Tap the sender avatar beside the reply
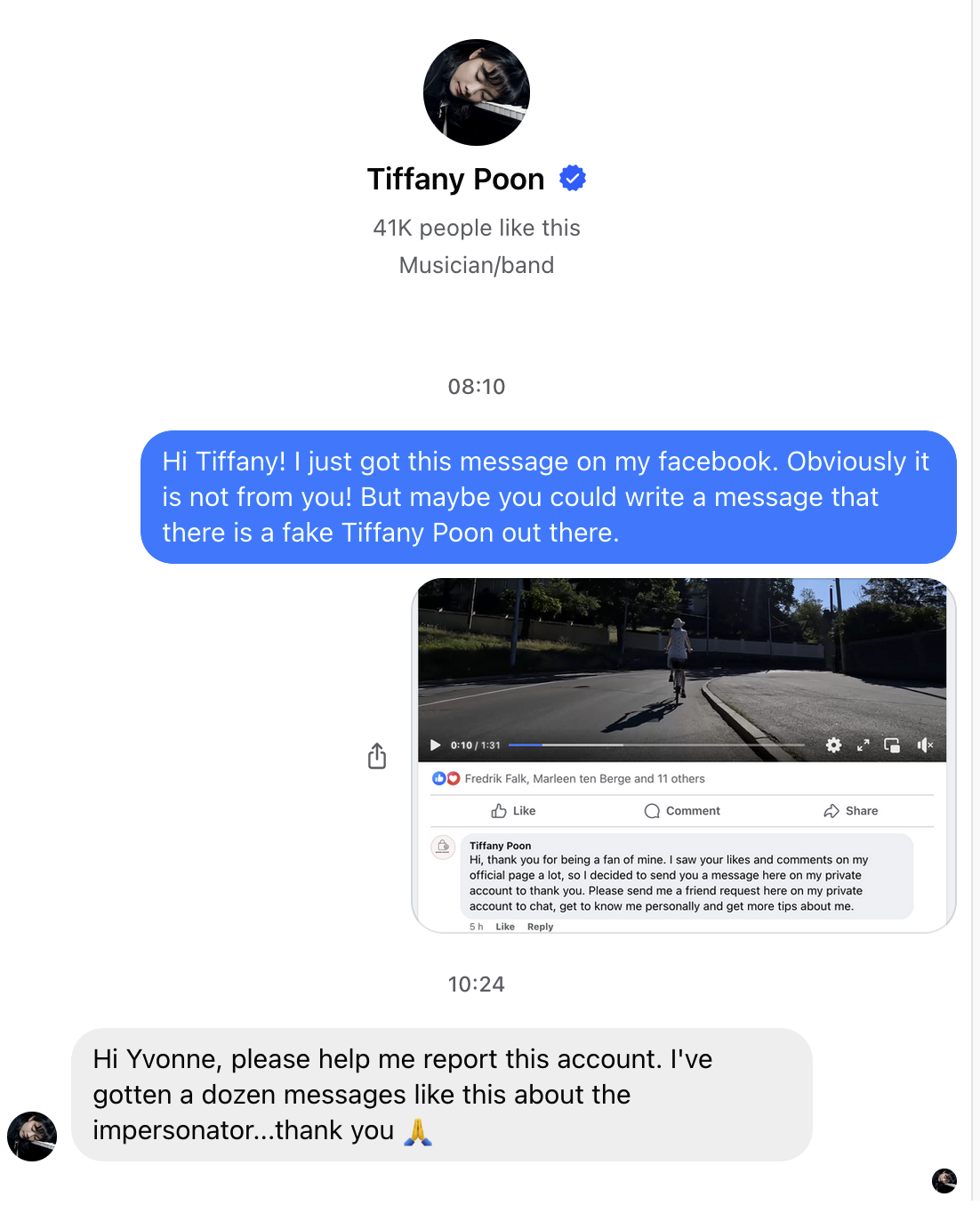Viewport: 980px width, 1213px height. click(32, 1136)
